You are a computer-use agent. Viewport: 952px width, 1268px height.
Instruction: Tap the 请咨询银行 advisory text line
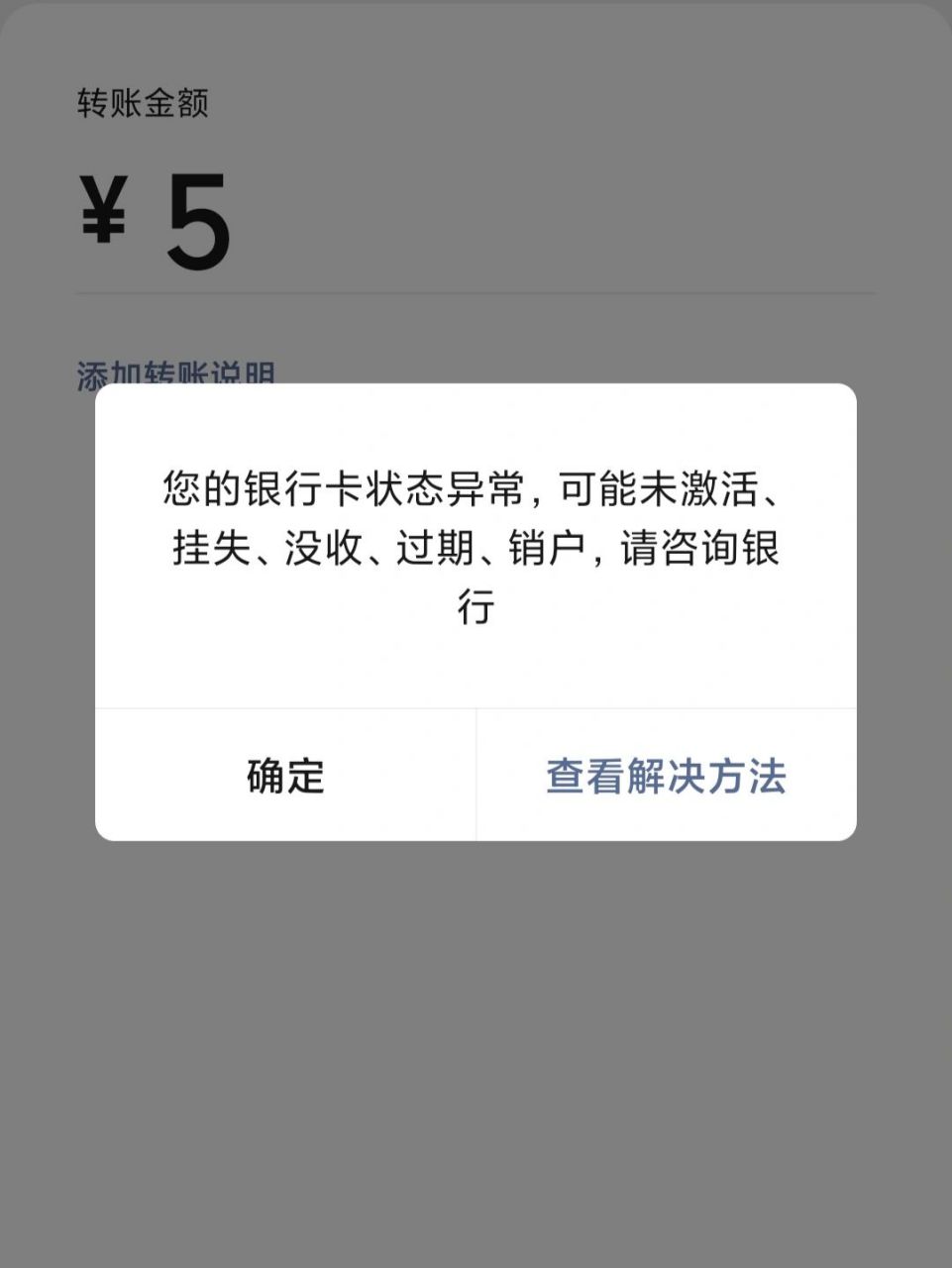click(x=713, y=555)
